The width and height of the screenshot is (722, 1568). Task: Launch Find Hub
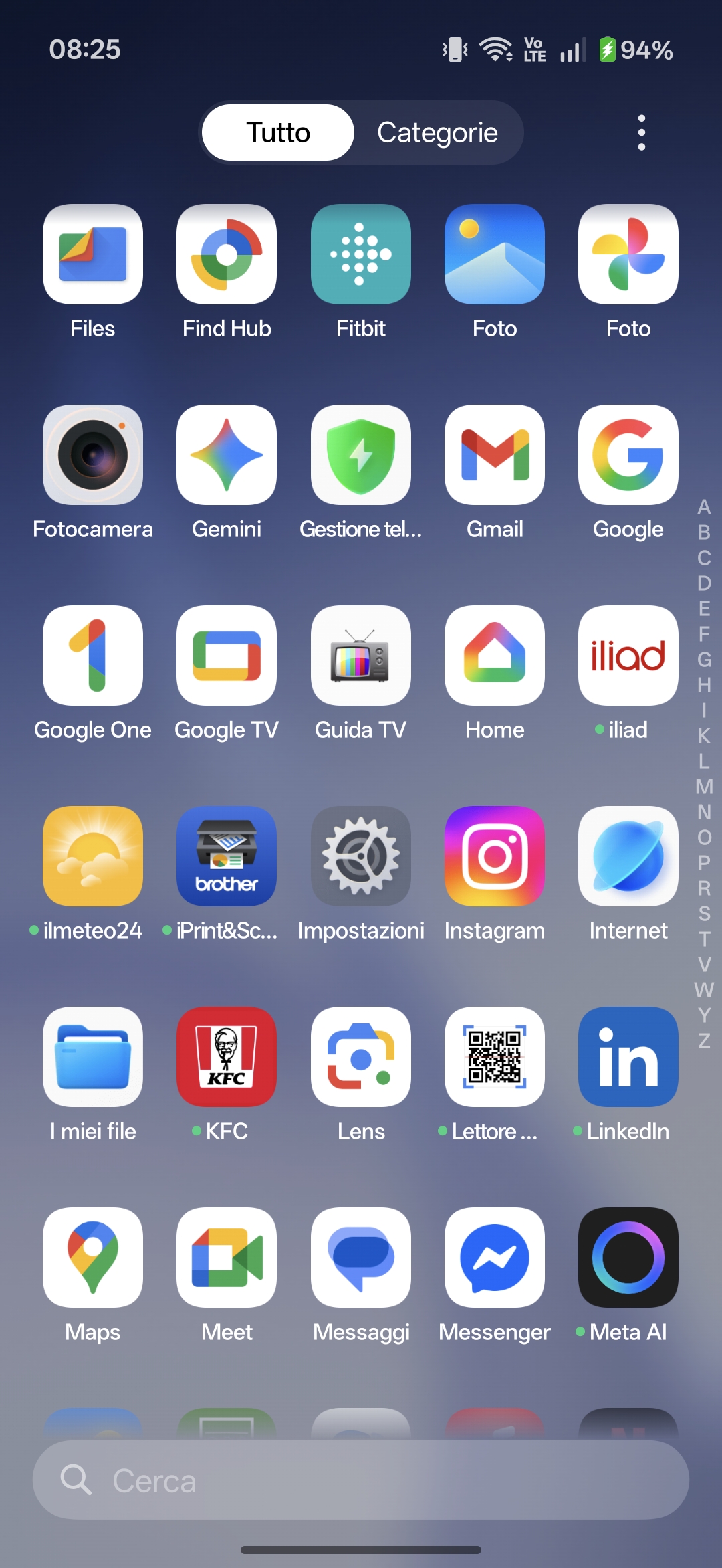click(x=227, y=254)
